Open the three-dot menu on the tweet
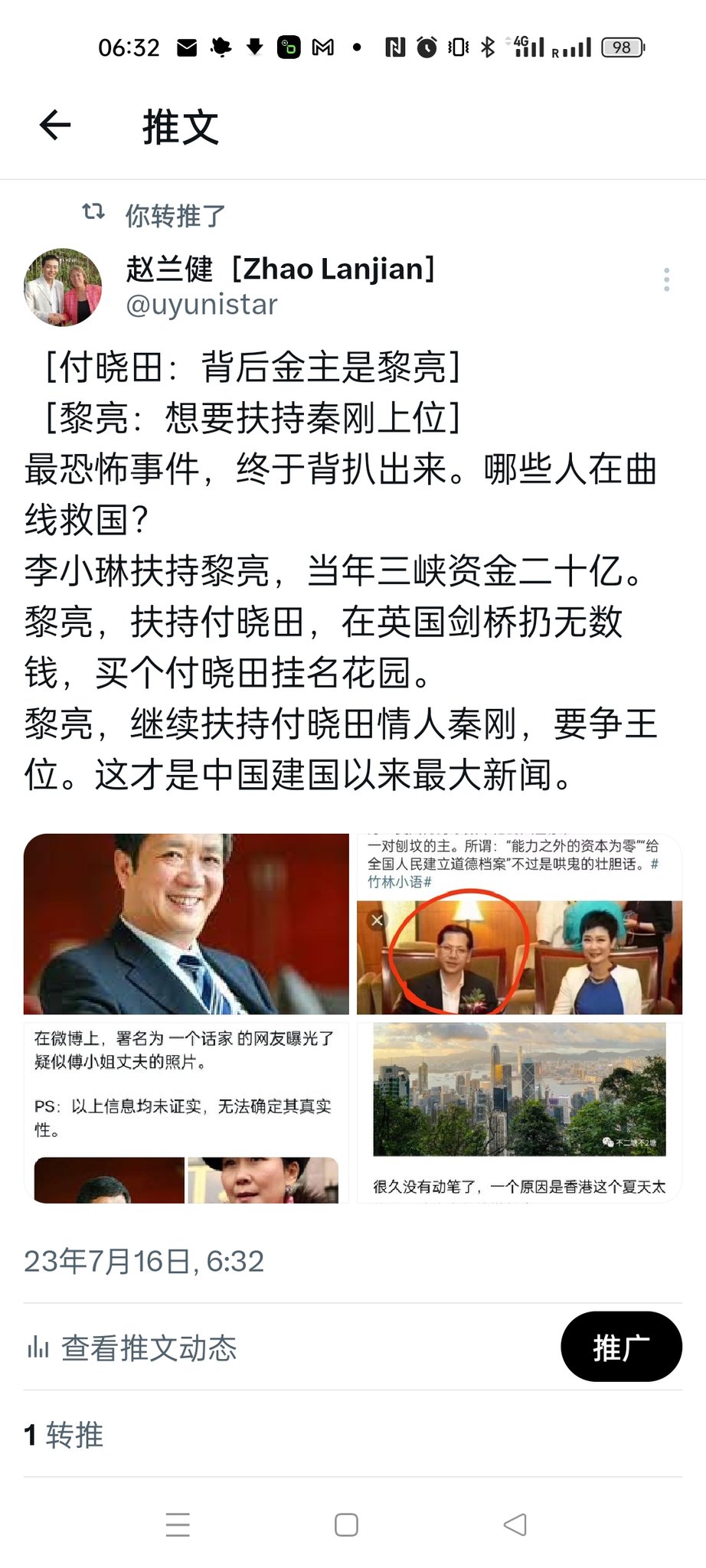Viewport: 706px width, 1568px height. pos(666,278)
